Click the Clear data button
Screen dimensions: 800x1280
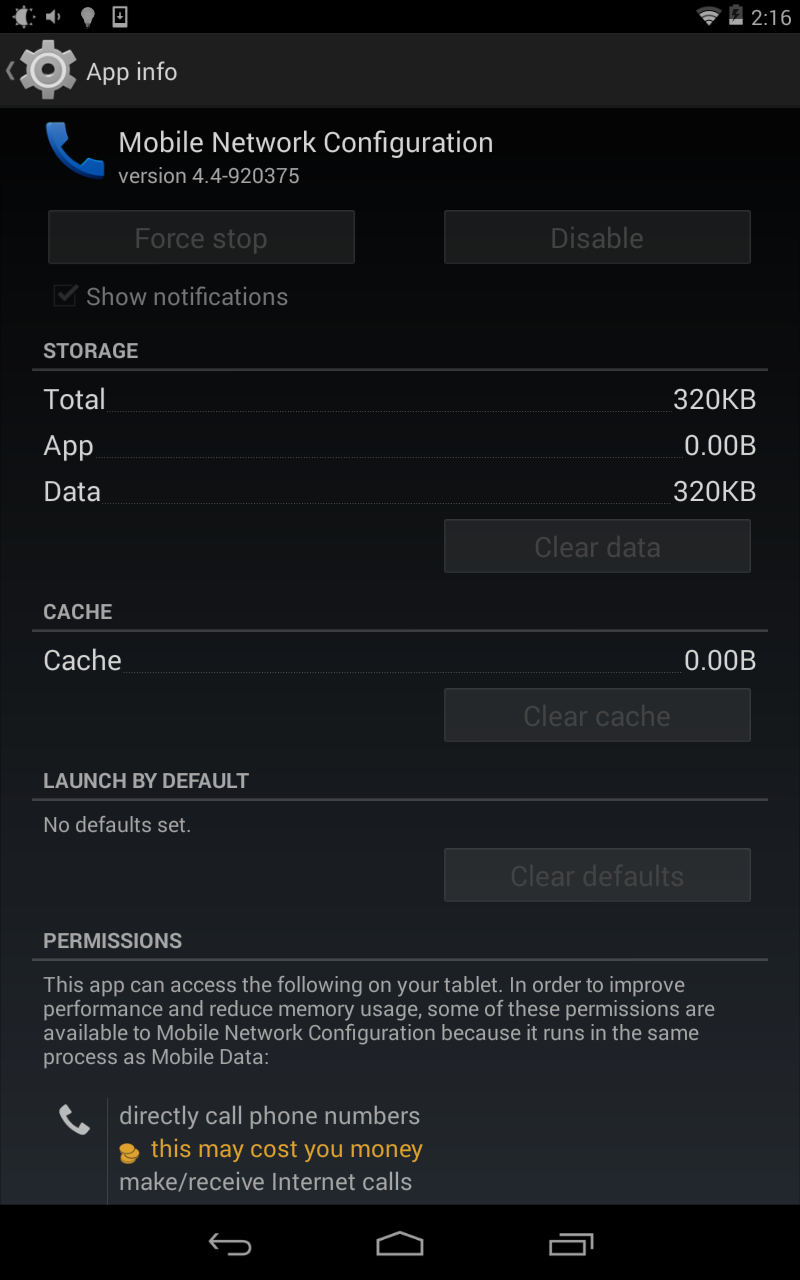[x=596, y=546]
